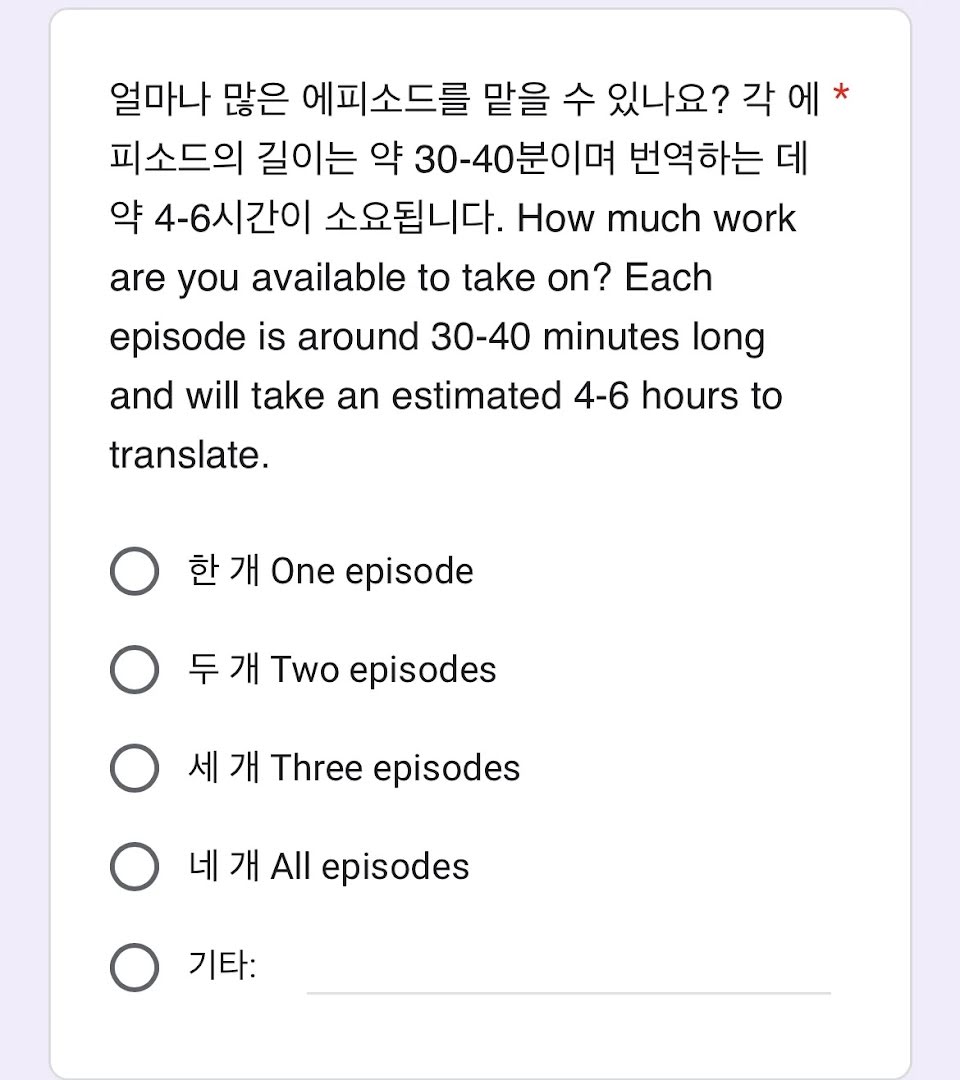
Task: Pick the 'Three episodes' option
Action: point(134,769)
